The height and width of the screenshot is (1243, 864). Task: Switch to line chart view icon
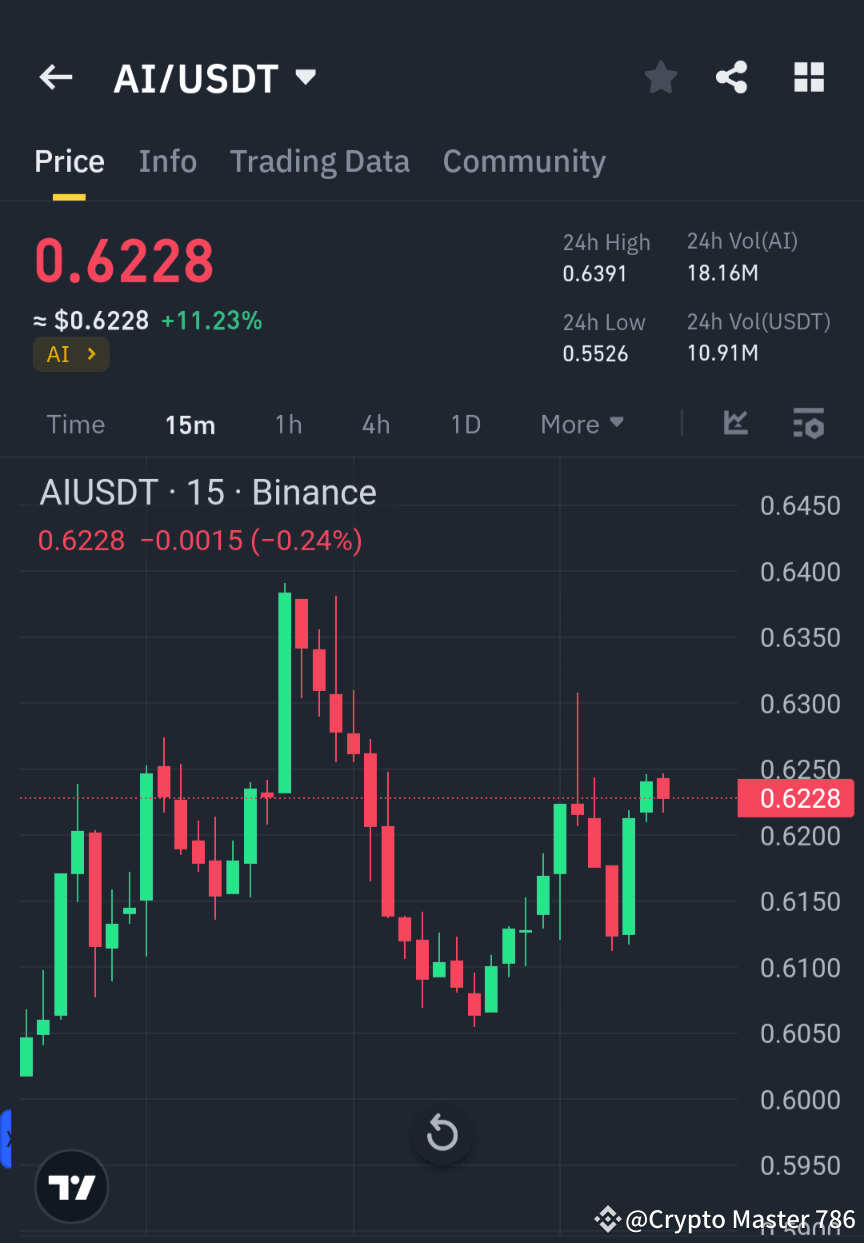[736, 424]
